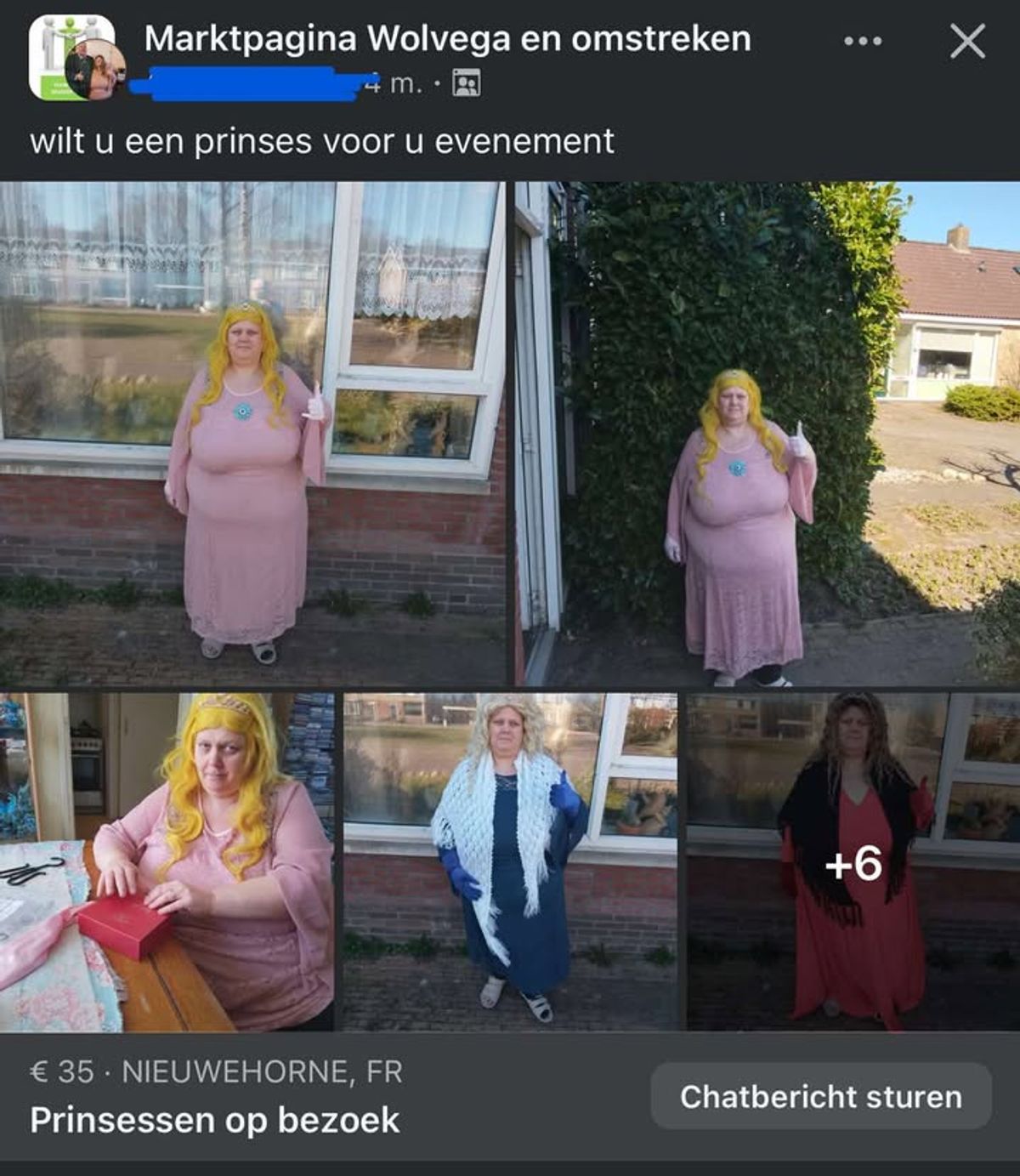Open the photo of the pink dress by the window

click(x=252, y=434)
